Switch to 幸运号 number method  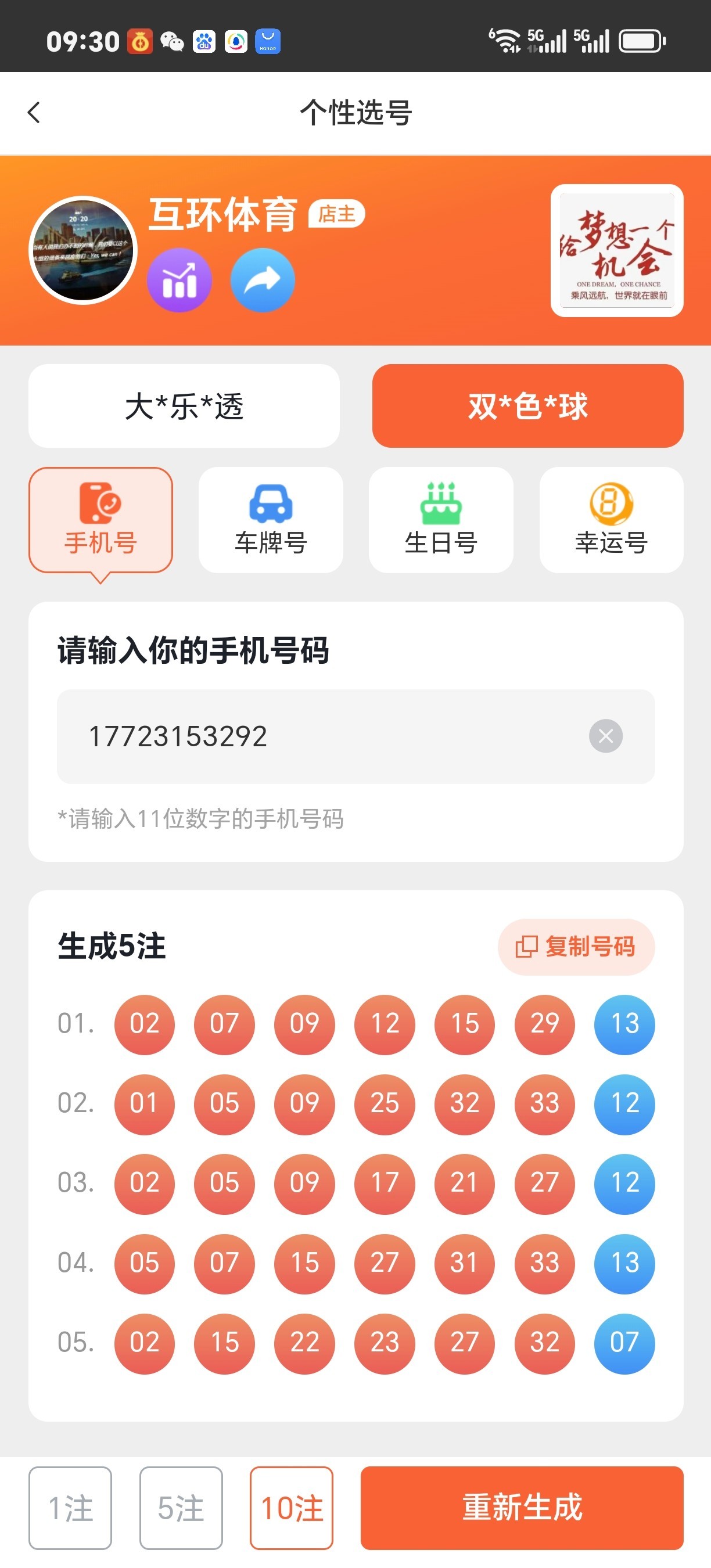click(x=611, y=520)
